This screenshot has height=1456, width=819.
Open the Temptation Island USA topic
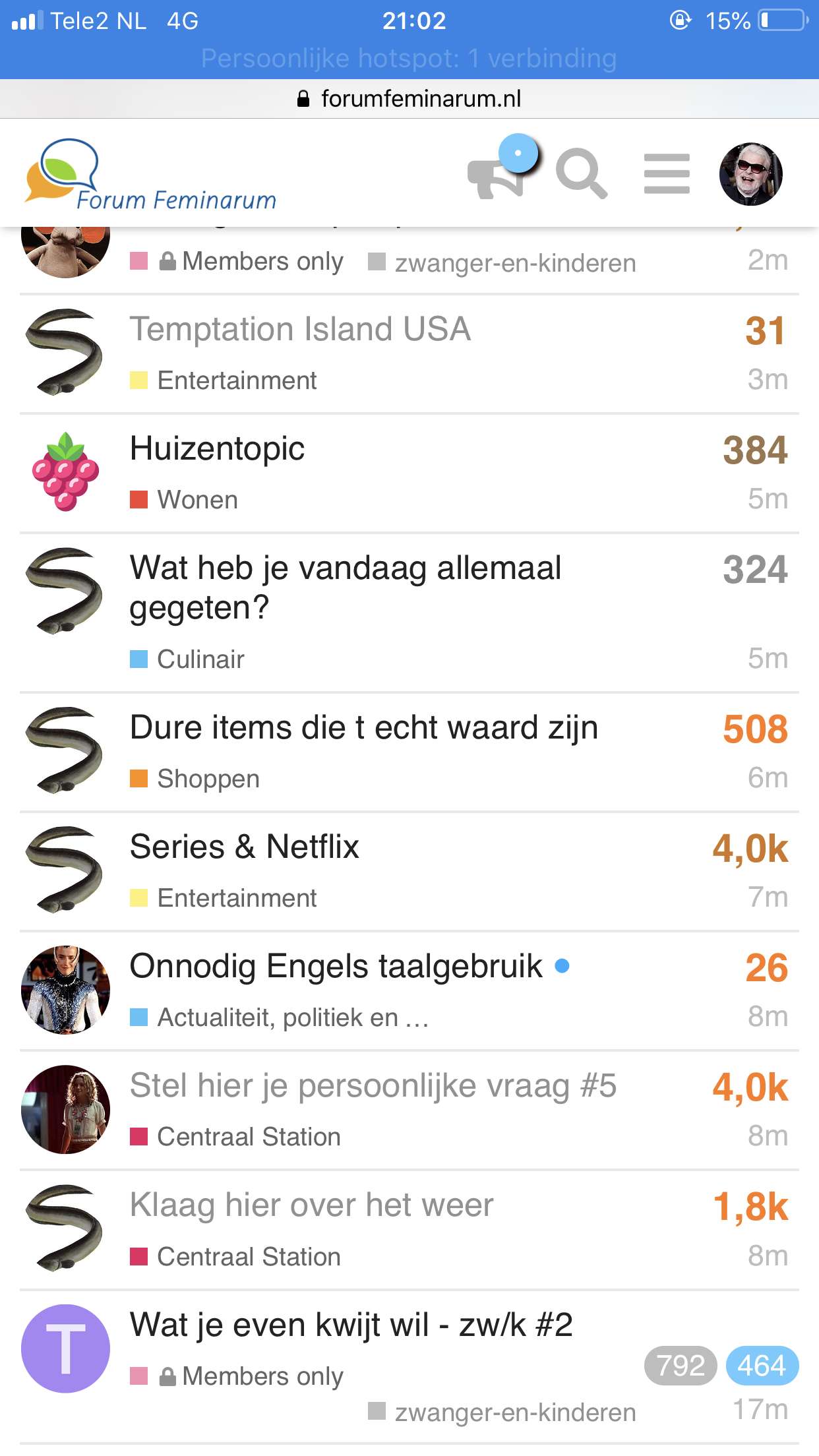pos(300,329)
